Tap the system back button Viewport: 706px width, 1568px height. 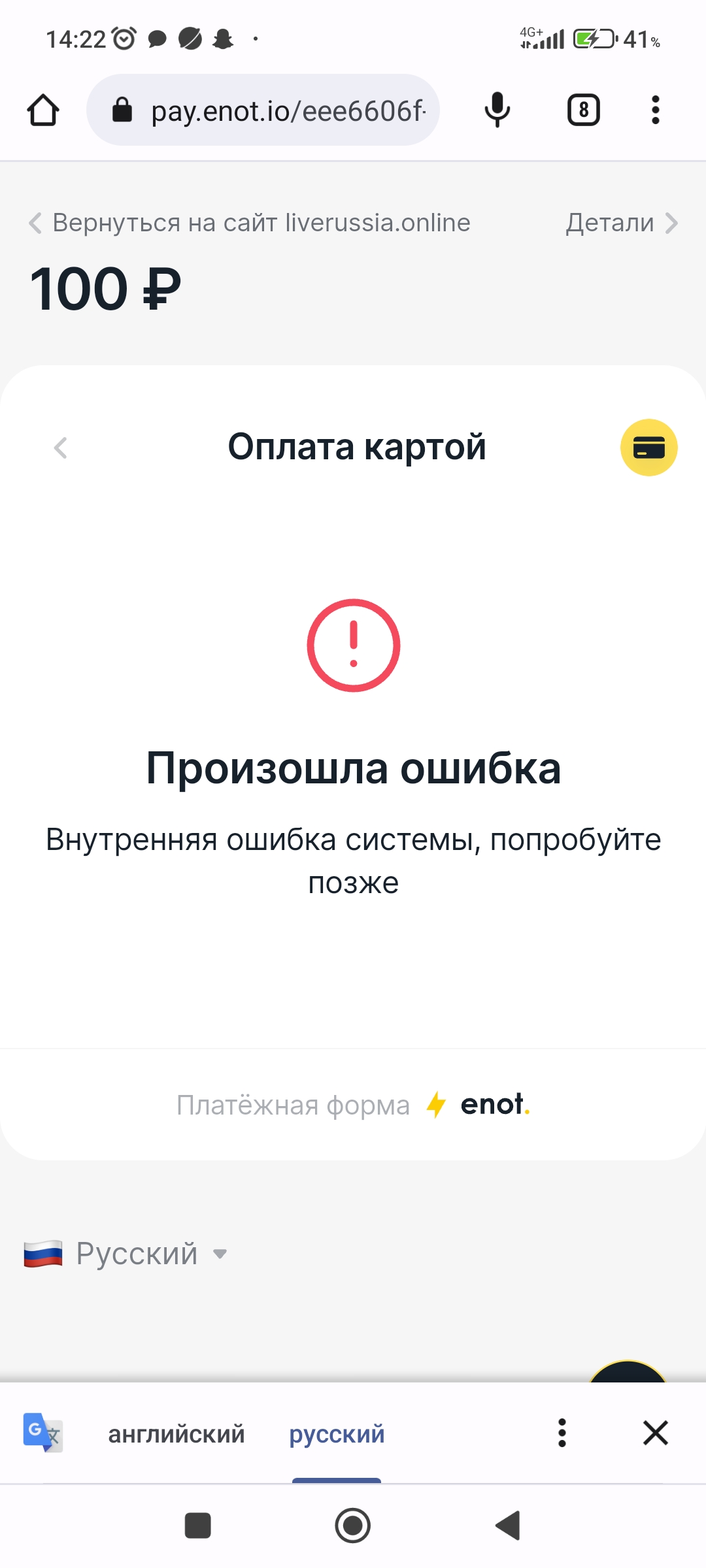pyautogui.click(x=508, y=1526)
